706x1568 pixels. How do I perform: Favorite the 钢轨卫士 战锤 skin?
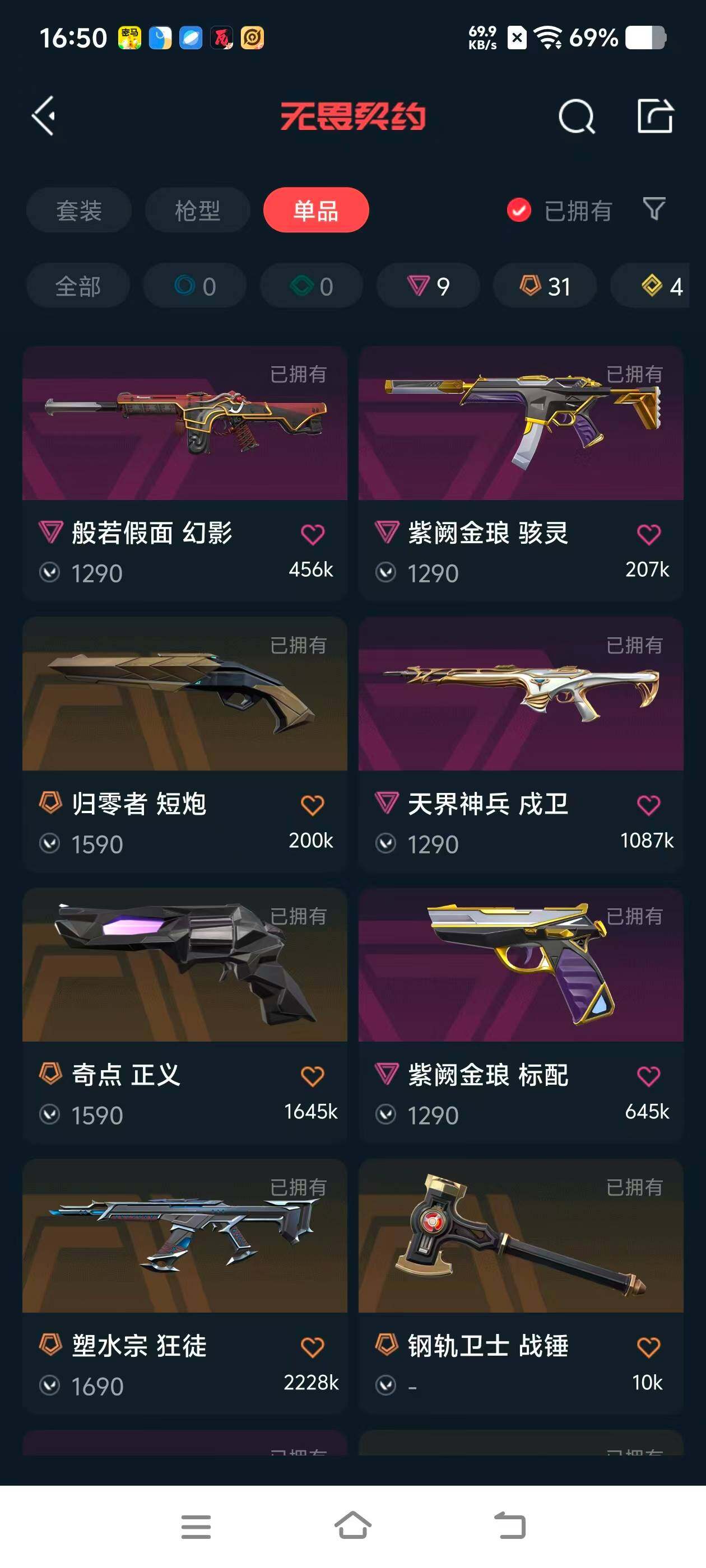pos(648,1346)
